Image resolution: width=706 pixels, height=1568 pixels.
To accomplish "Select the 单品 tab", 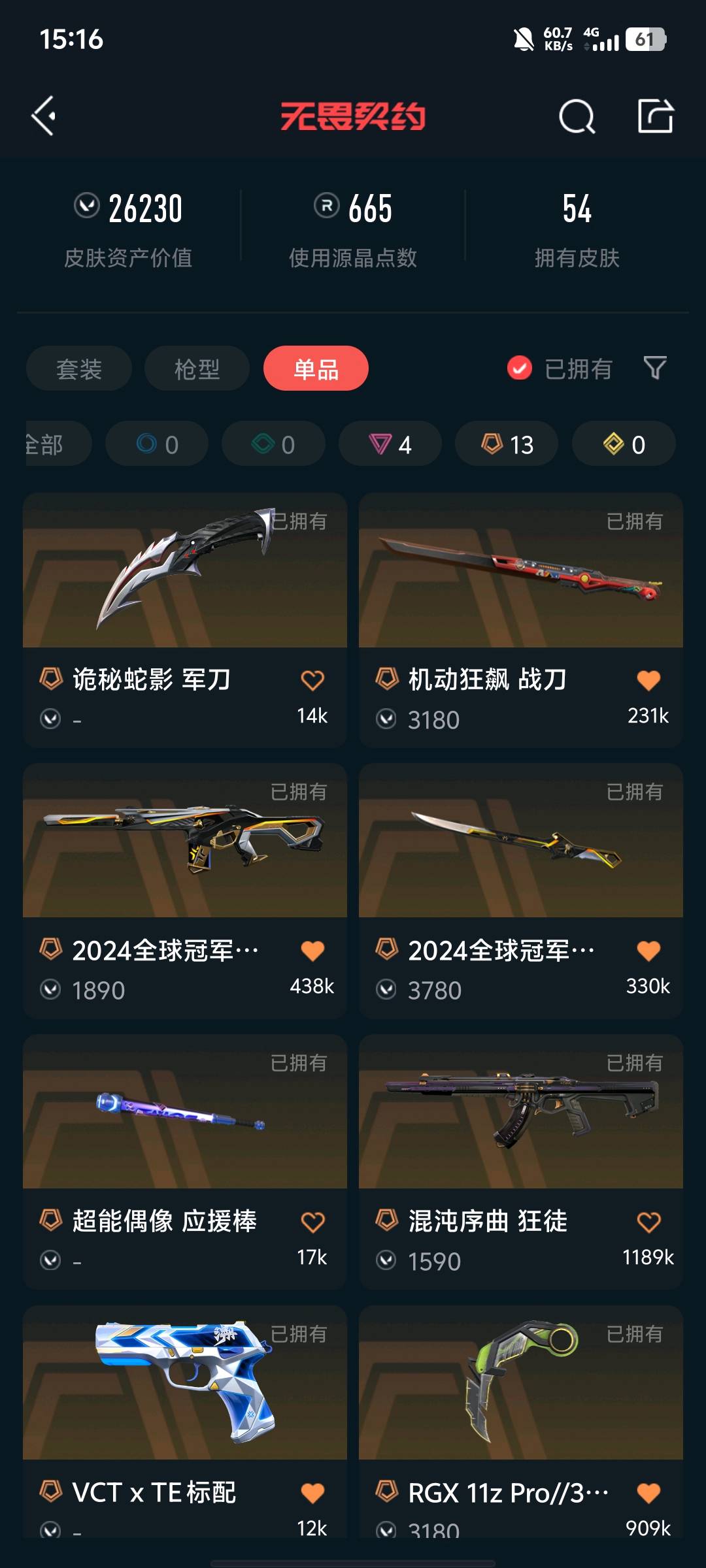I will 316,369.
